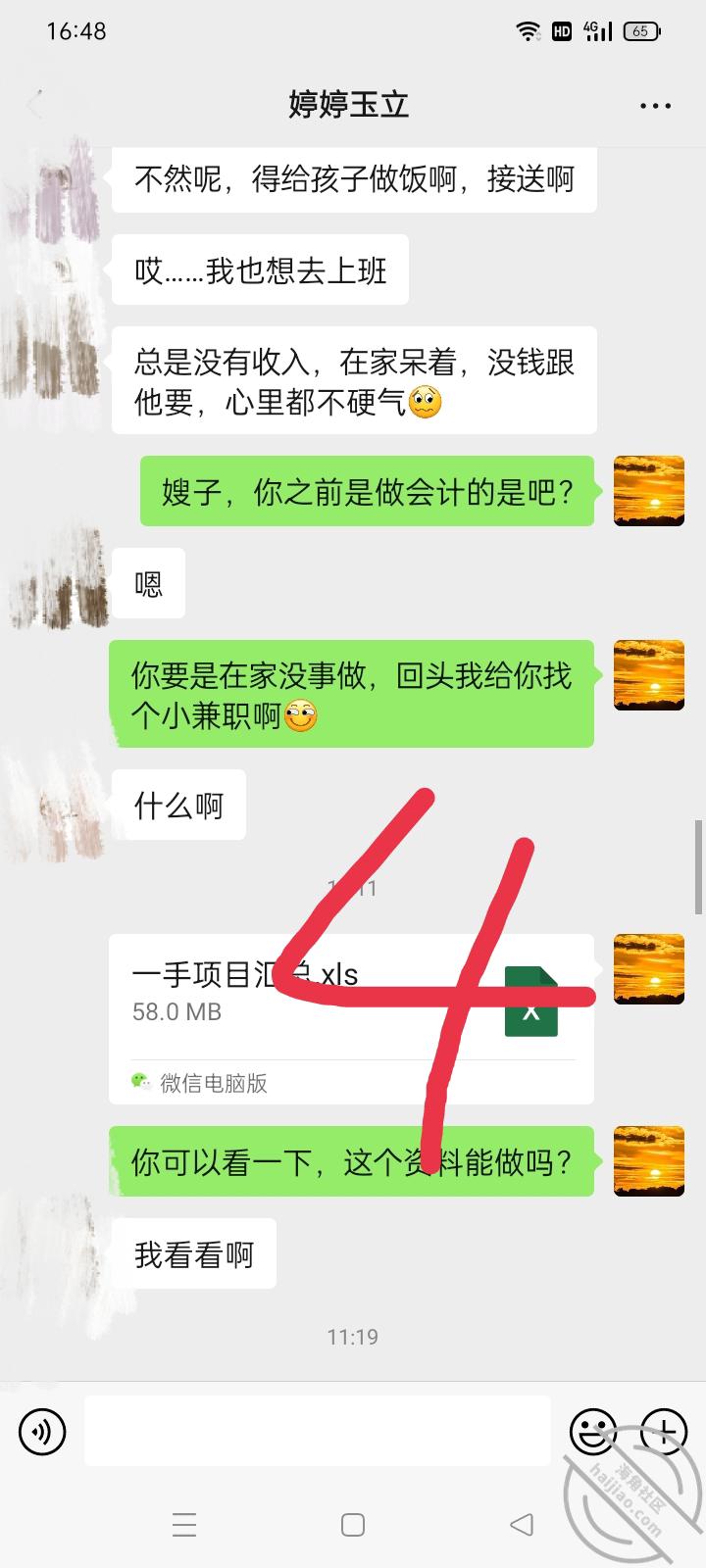Go to the system home screen

pos(353,1524)
